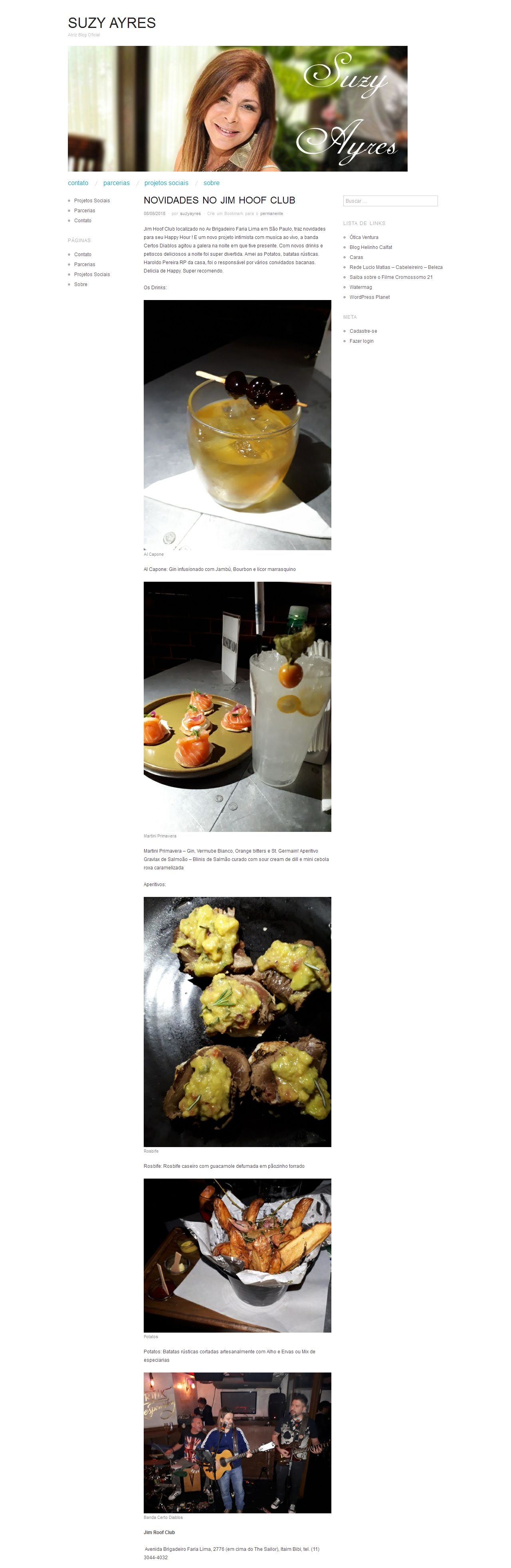Viewport: 511px width, 1568px height.
Task: Open the Watermag link
Action: point(360,287)
